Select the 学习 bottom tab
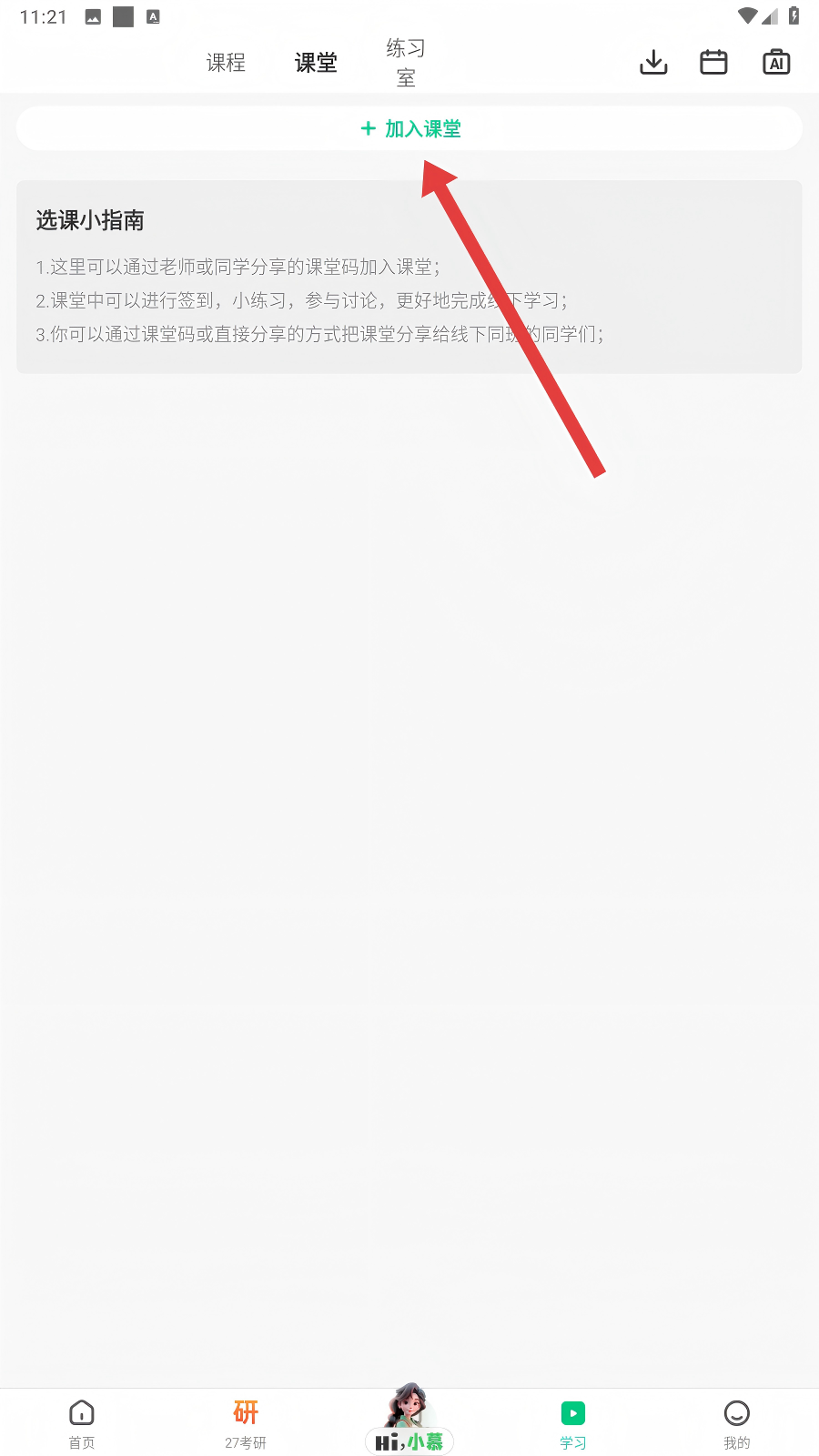The image size is (819, 1456). coord(573,1423)
